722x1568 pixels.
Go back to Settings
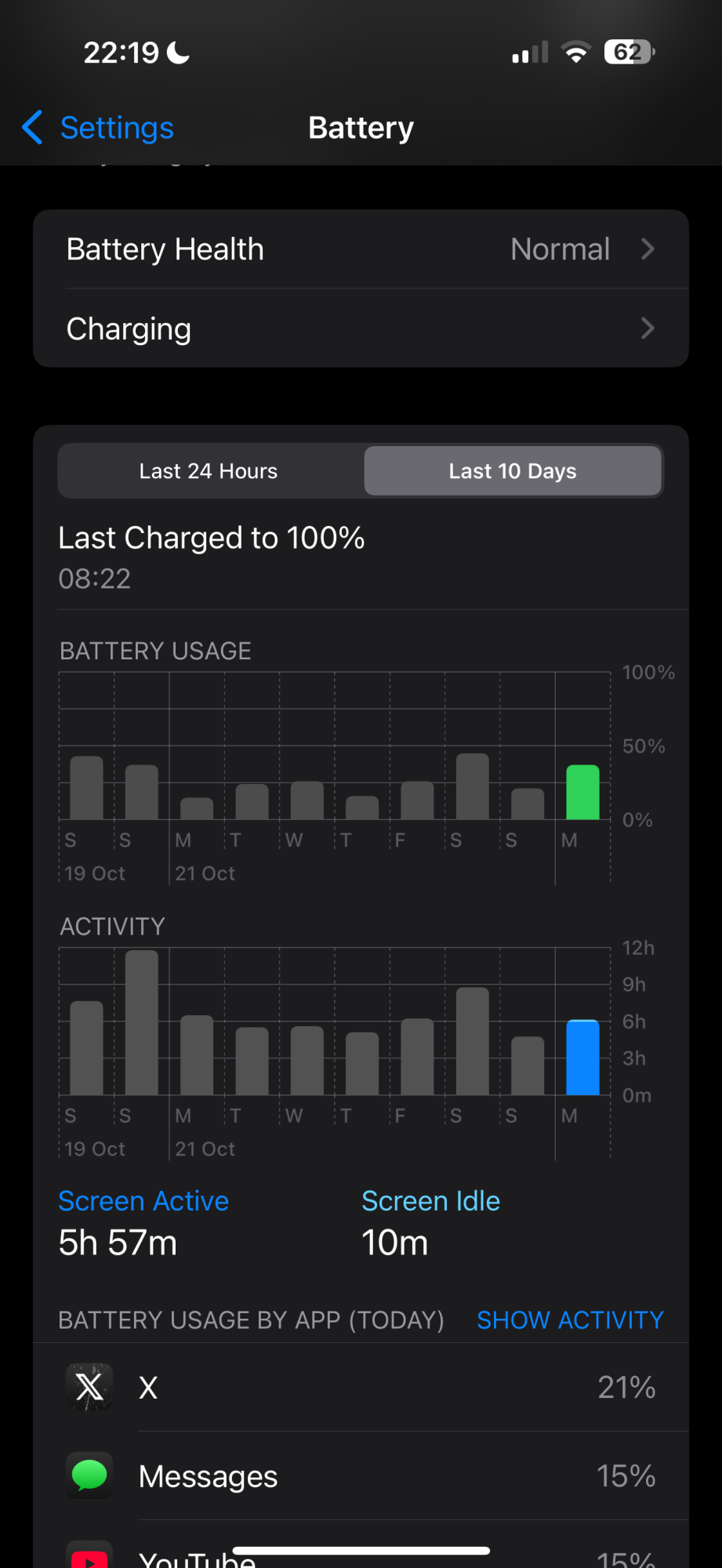[x=99, y=128]
